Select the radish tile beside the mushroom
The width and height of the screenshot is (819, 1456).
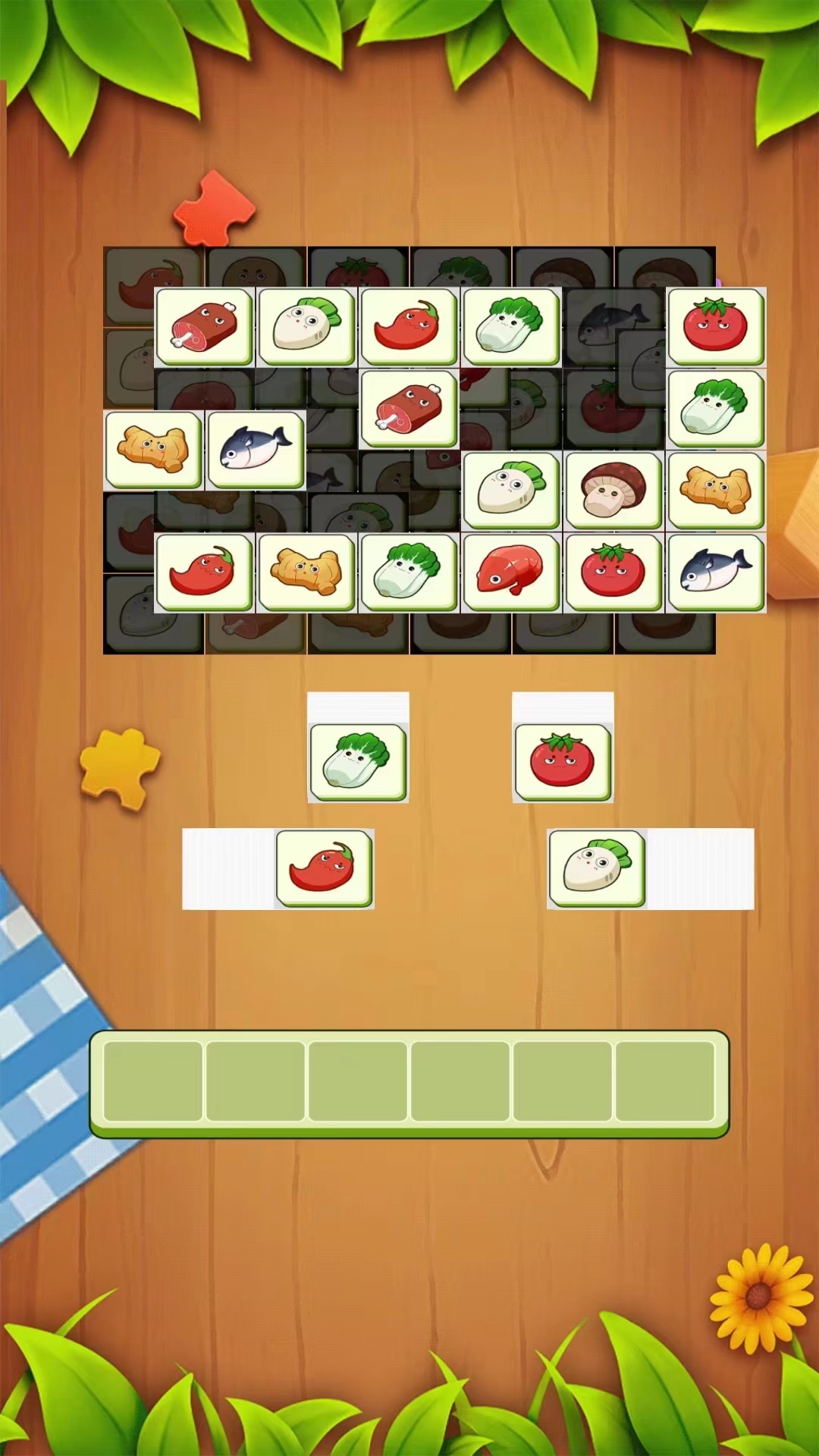pyautogui.click(x=511, y=490)
